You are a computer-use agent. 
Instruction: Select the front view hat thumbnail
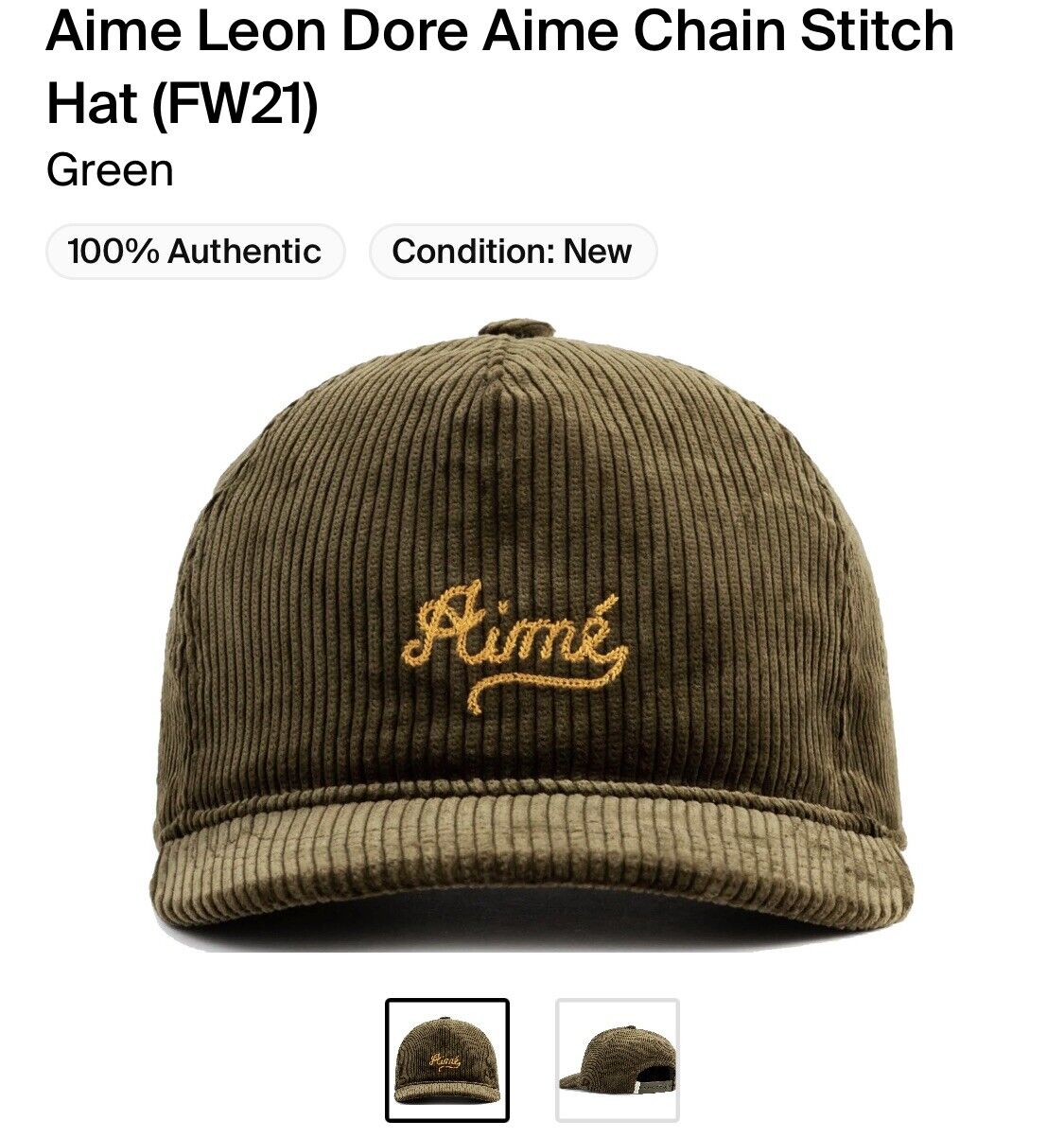pyautogui.click(x=447, y=1059)
